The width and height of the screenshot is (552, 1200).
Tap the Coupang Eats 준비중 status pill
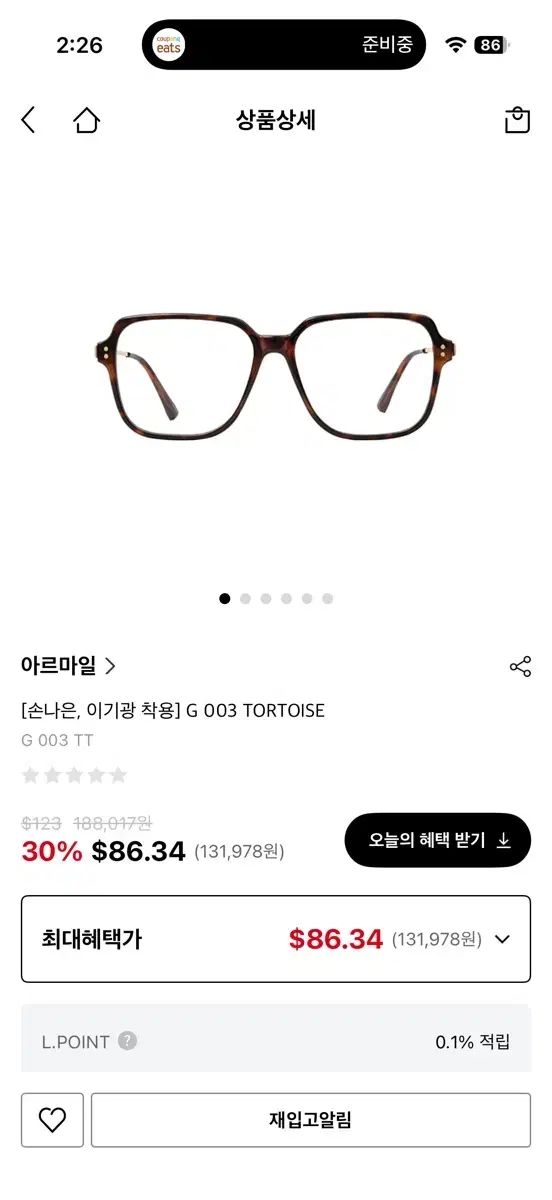[x=284, y=45]
